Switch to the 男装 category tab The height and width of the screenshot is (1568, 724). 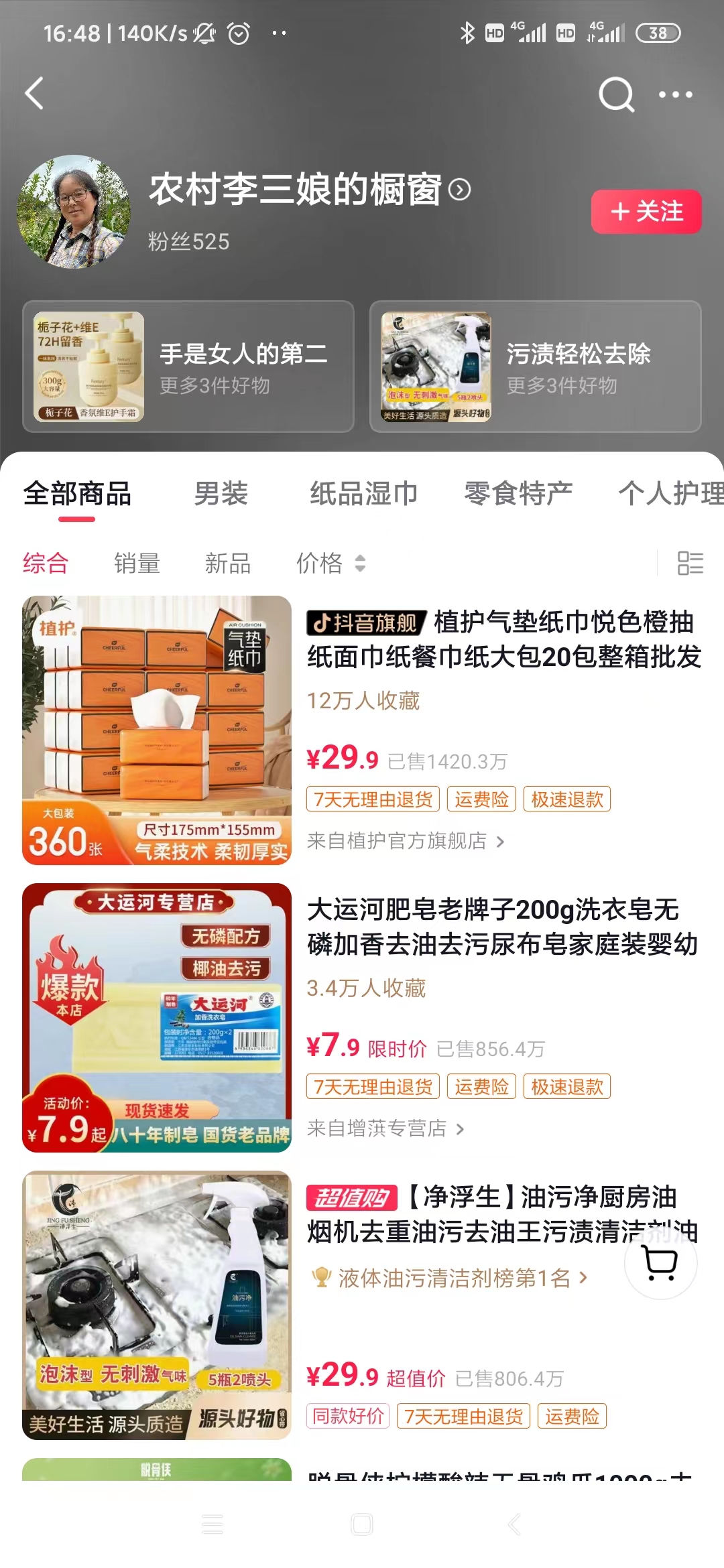[221, 494]
